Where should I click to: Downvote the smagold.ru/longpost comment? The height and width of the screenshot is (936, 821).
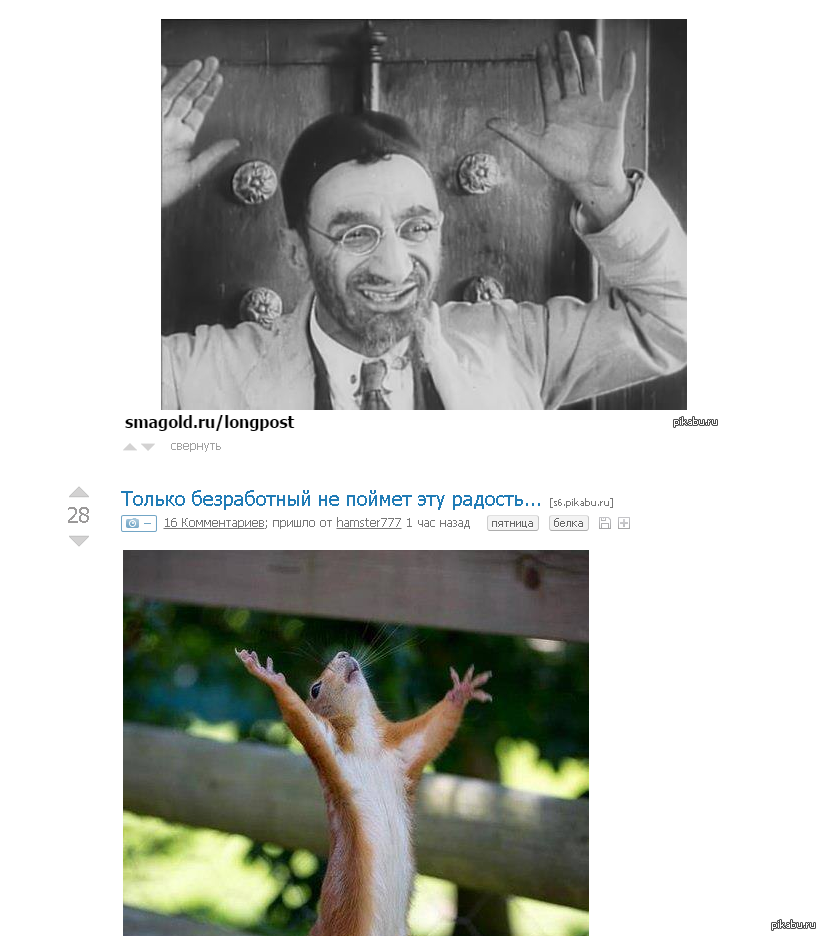pyautogui.click(x=148, y=447)
